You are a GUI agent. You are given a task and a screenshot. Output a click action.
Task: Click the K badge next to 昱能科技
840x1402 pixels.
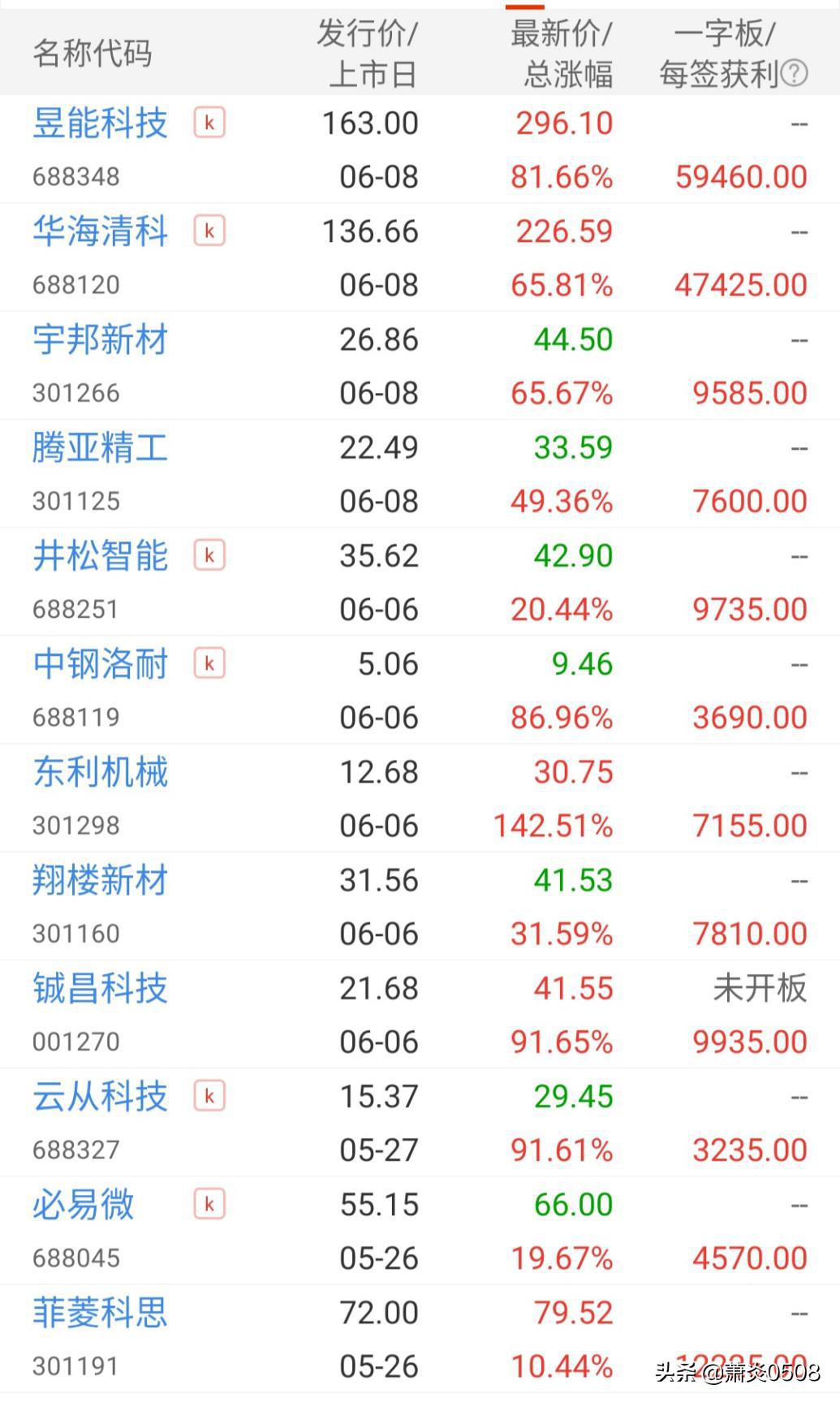click(x=209, y=123)
